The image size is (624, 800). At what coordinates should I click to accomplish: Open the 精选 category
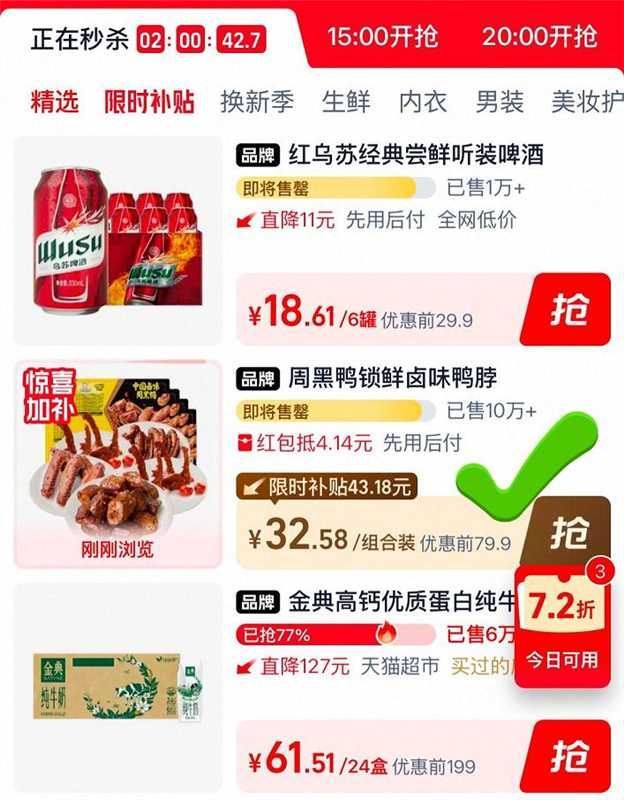coord(54,102)
